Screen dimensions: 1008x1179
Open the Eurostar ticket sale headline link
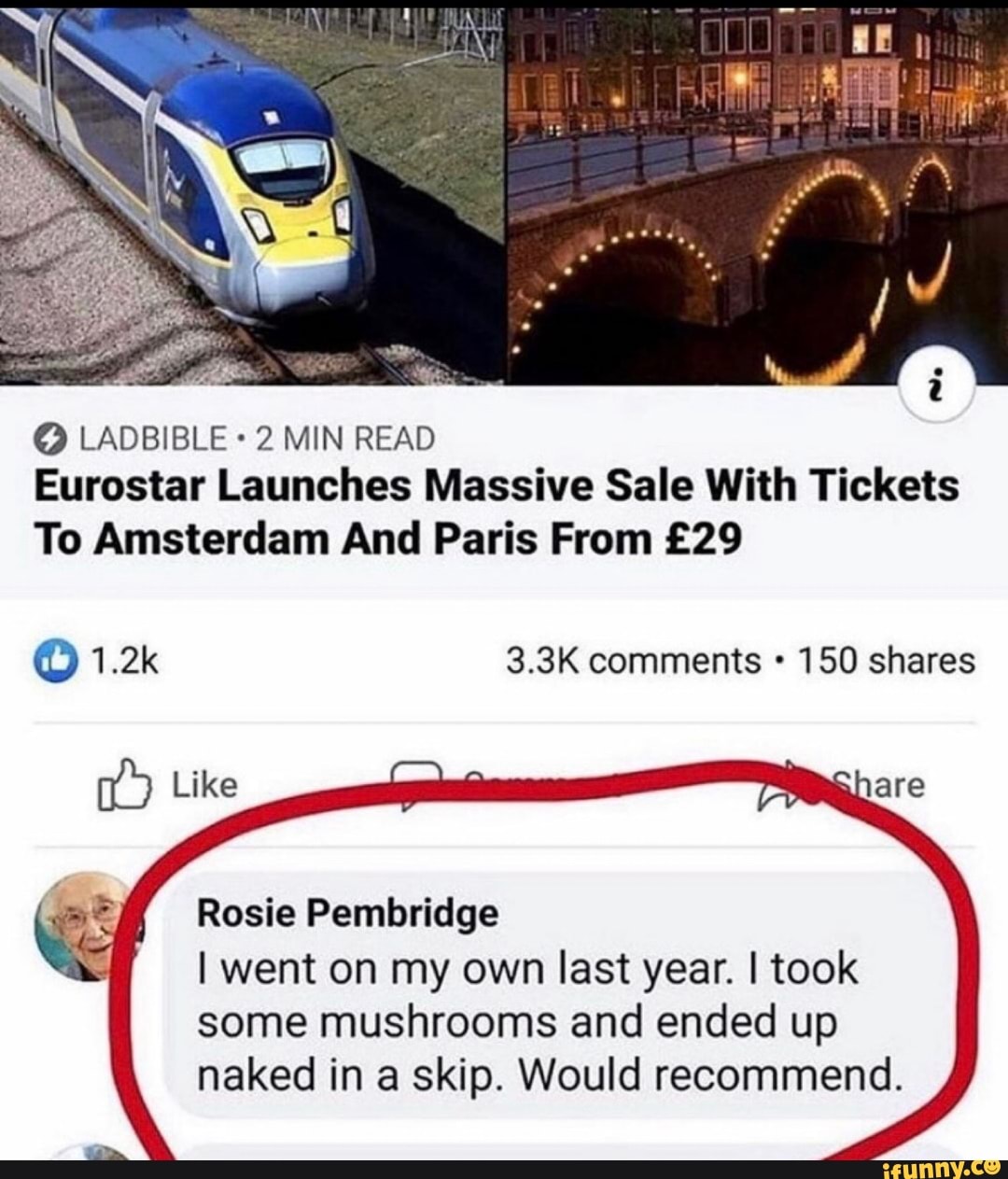495,511
